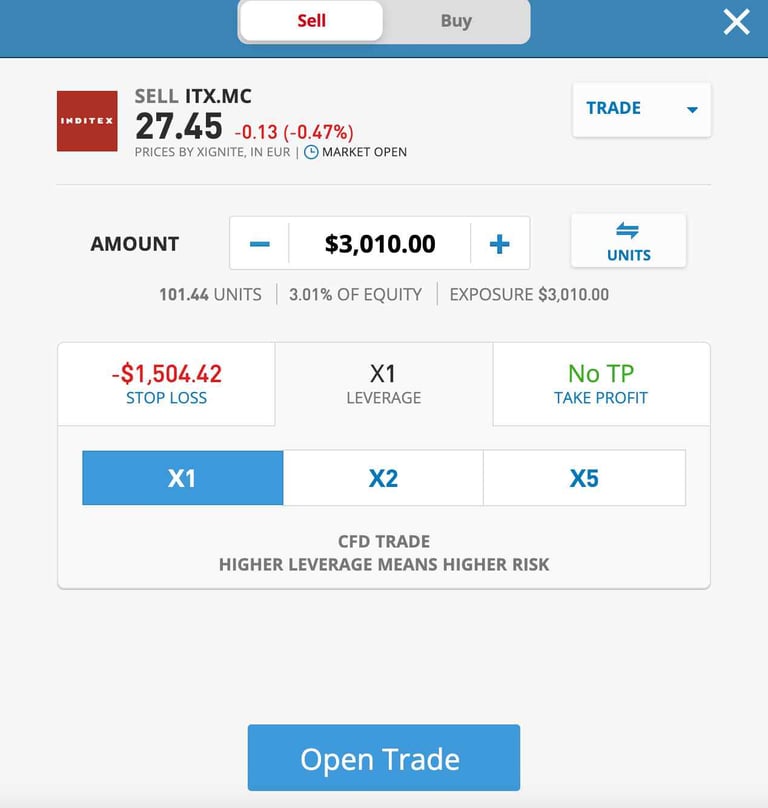Click the Inditex company logo

click(87, 121)
